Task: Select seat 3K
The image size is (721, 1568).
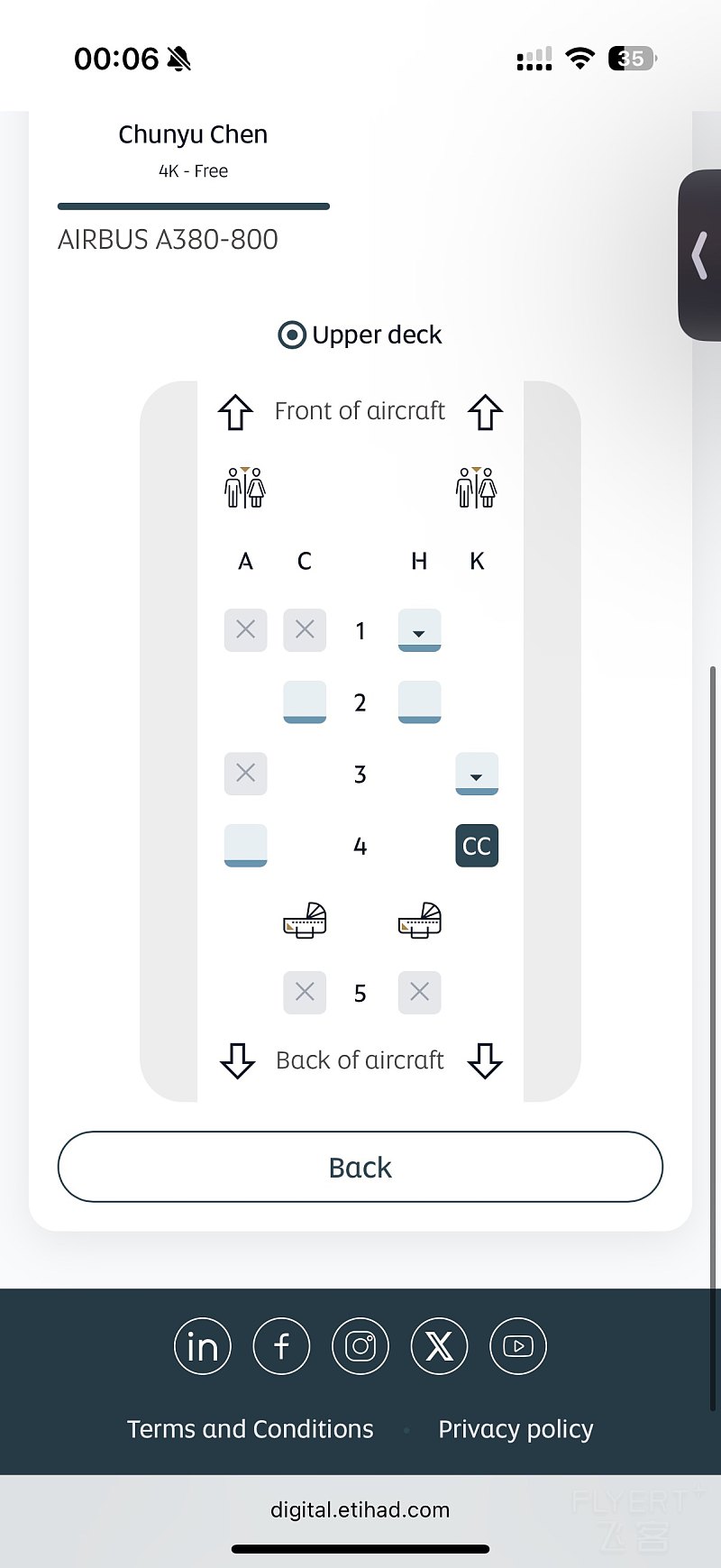Action: coord(477,774)
